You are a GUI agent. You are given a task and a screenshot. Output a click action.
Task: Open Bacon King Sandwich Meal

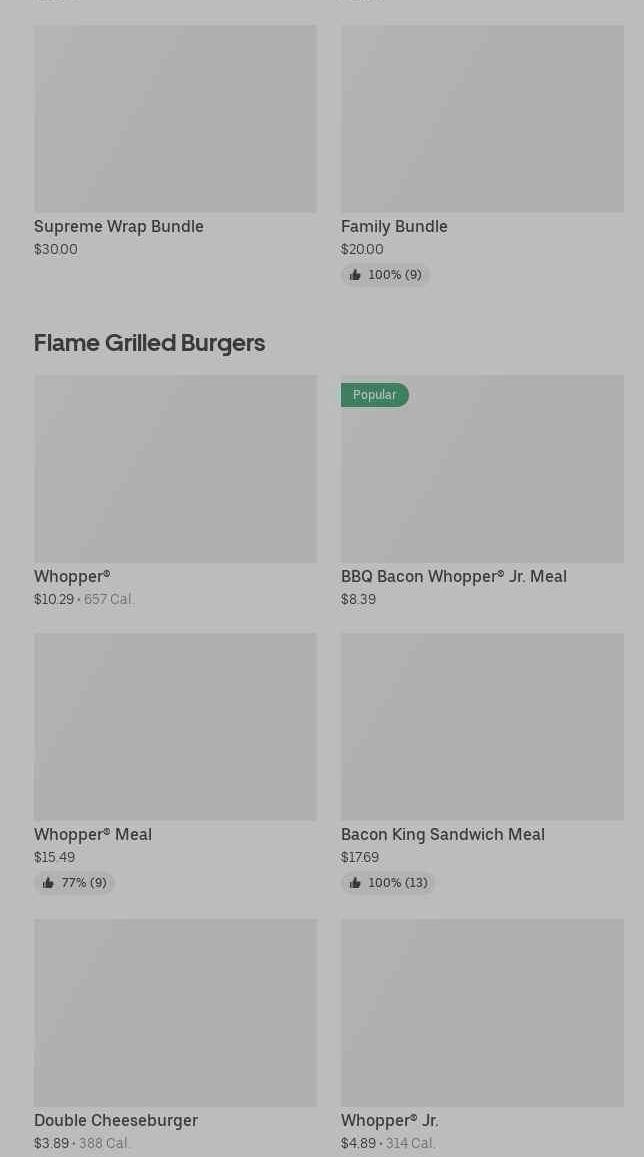click(482, 763)
